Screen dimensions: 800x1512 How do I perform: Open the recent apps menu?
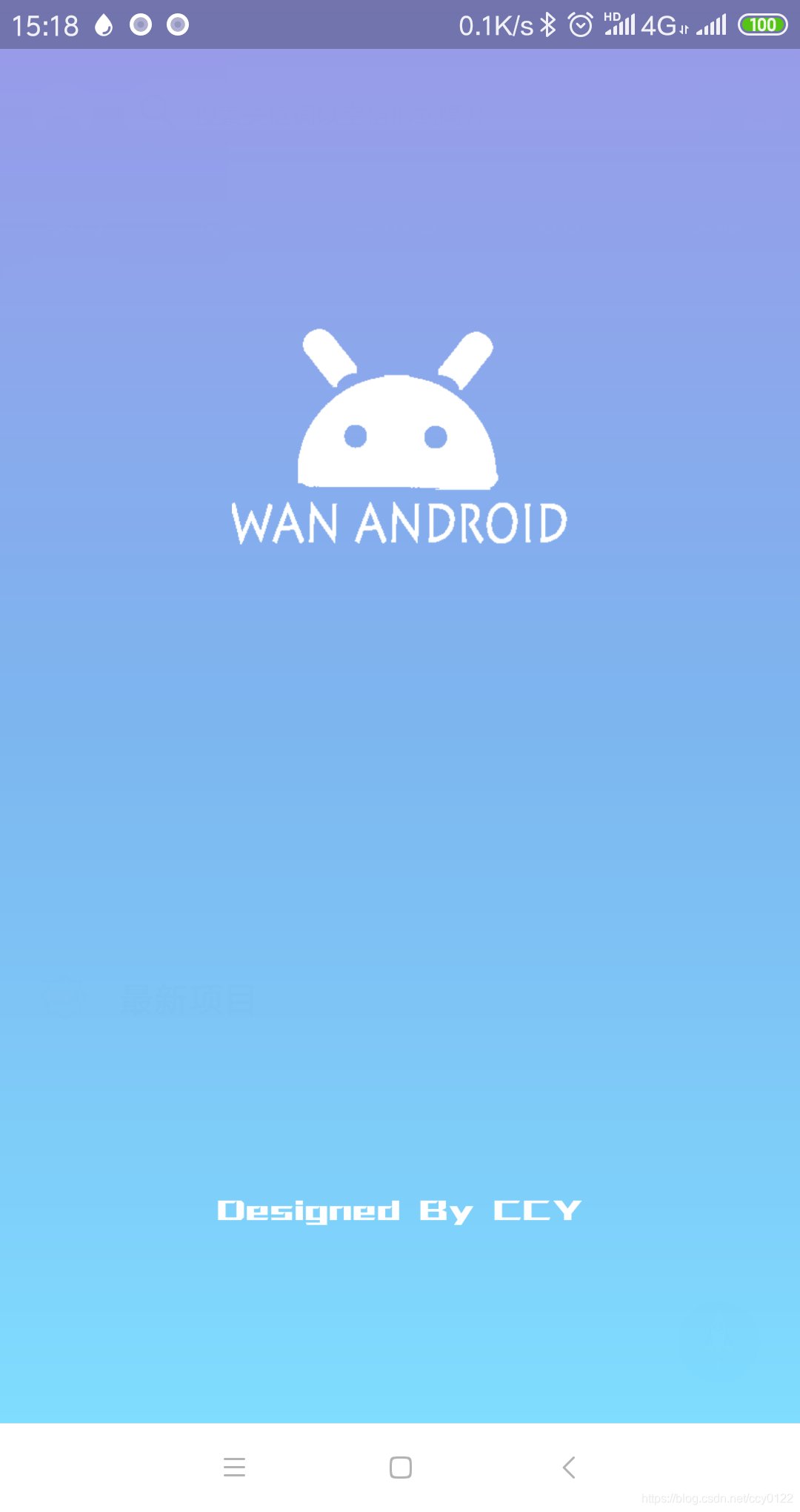(234, 1467)
